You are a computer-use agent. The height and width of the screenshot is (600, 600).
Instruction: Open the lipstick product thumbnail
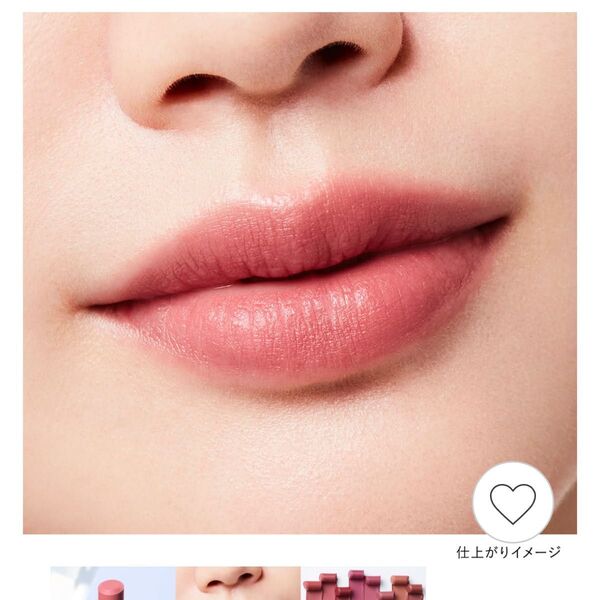point(112,584)
